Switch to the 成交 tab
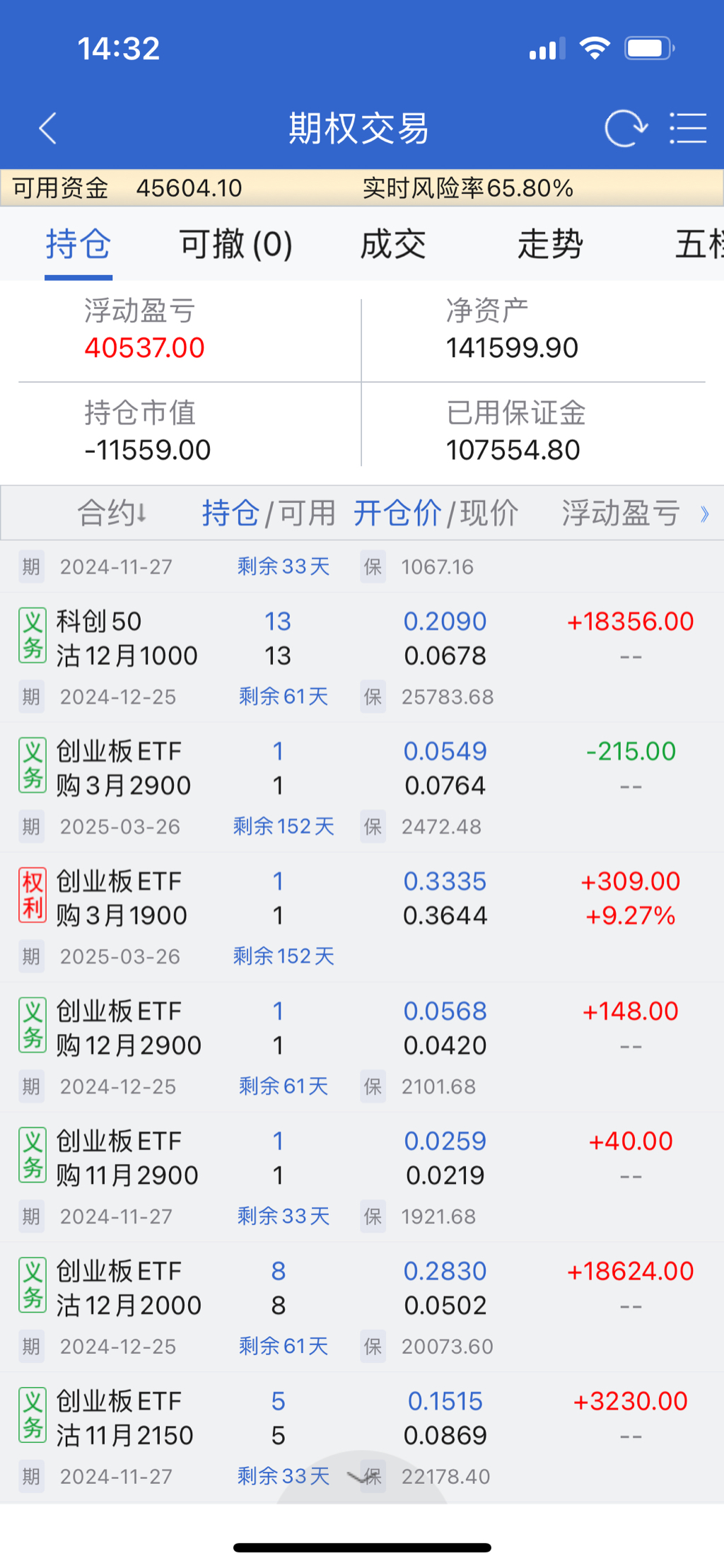 coord(393,245)
